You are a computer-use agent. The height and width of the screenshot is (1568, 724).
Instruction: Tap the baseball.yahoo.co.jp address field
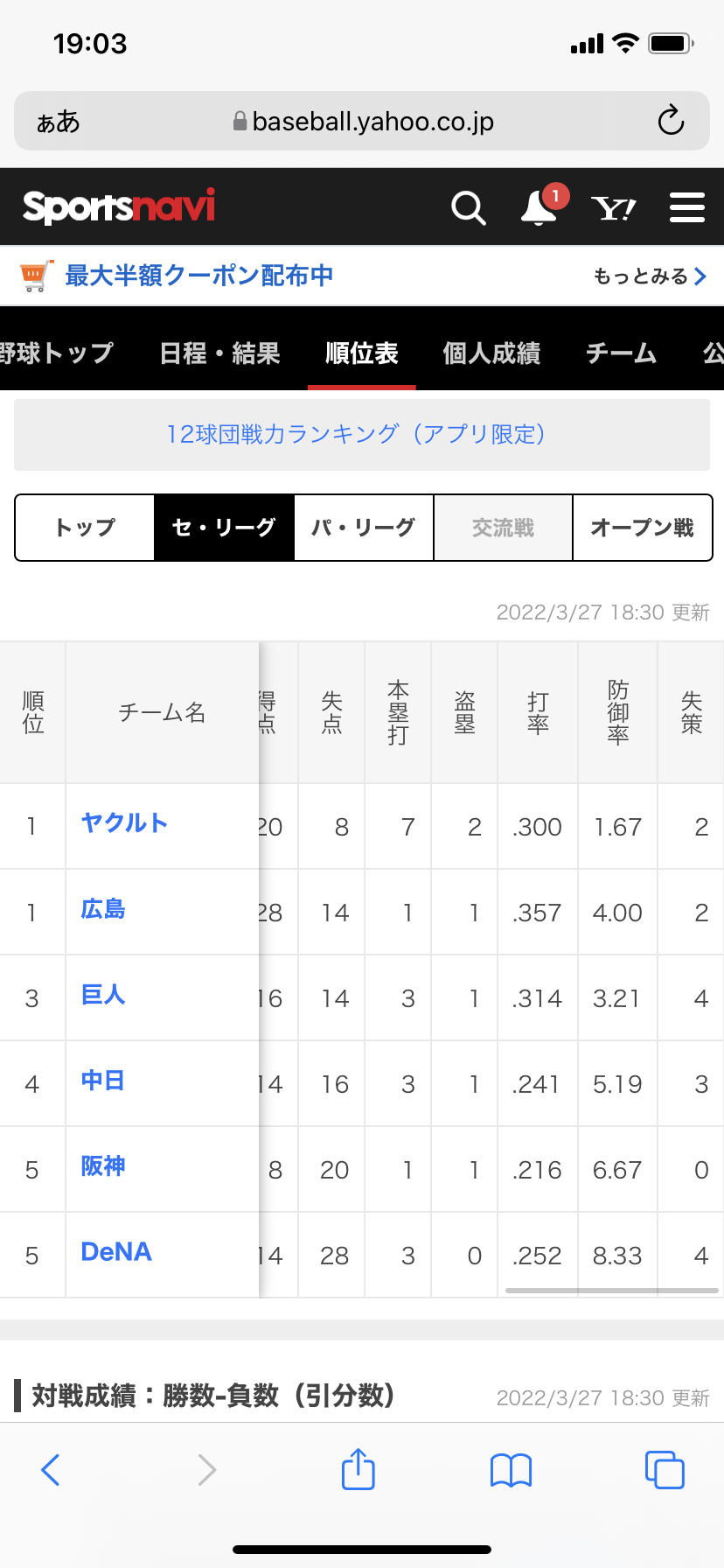[x=363, y=121]
